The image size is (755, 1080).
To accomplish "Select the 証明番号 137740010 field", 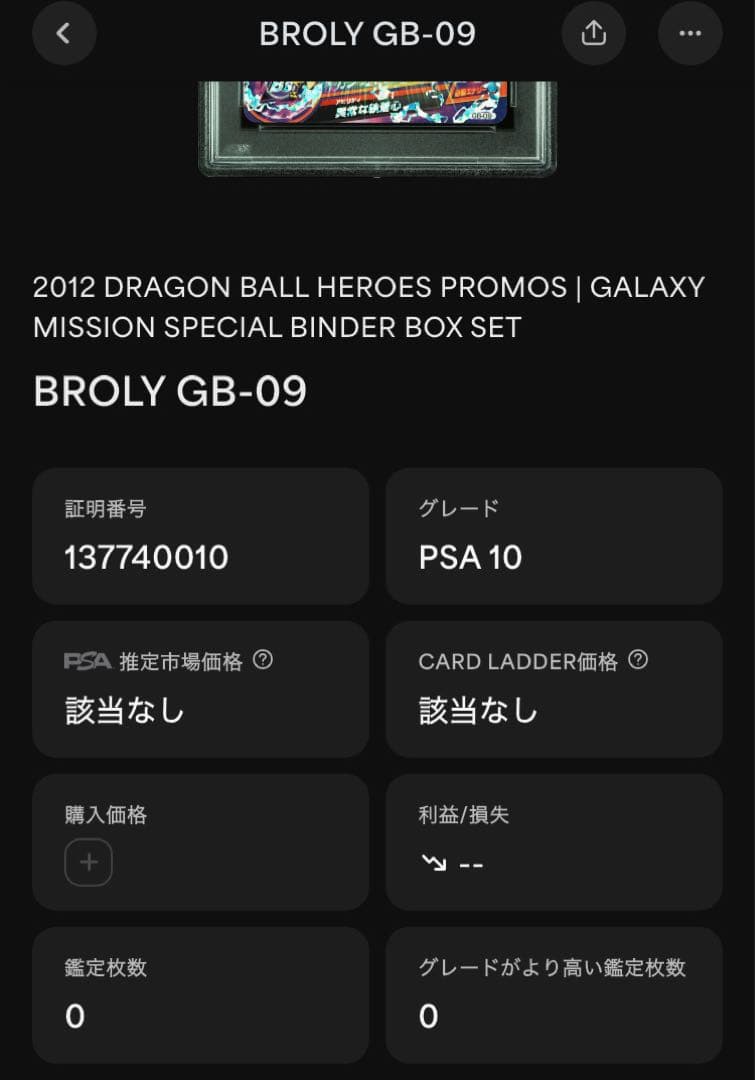I will coord(200,535).
